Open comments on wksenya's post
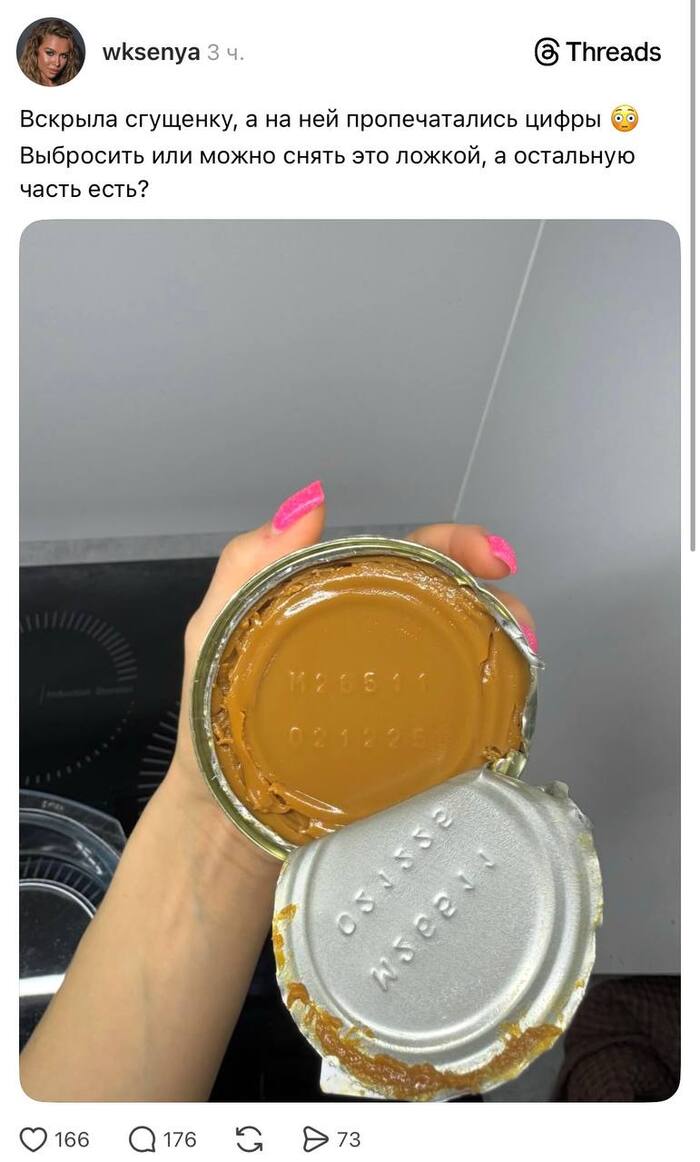The height and width of the screenshot is (1162, 700). pos(143,1139)
